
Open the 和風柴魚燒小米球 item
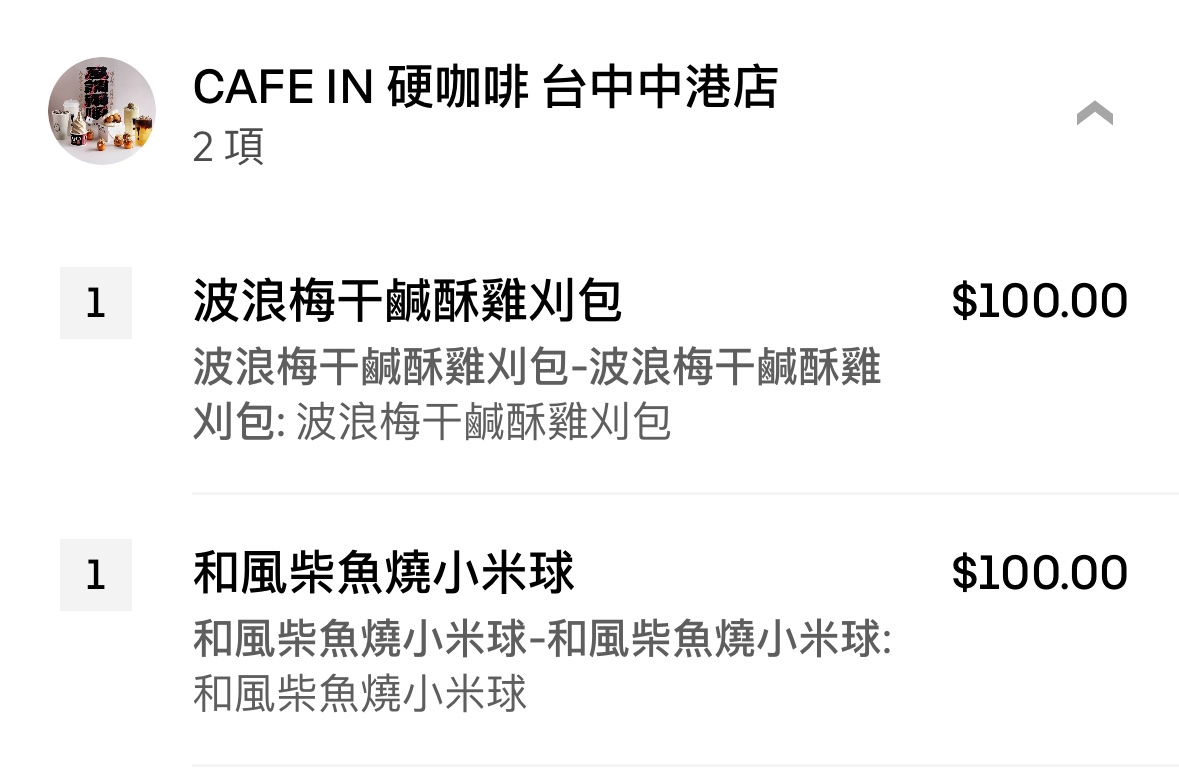[x=383, y=574]
